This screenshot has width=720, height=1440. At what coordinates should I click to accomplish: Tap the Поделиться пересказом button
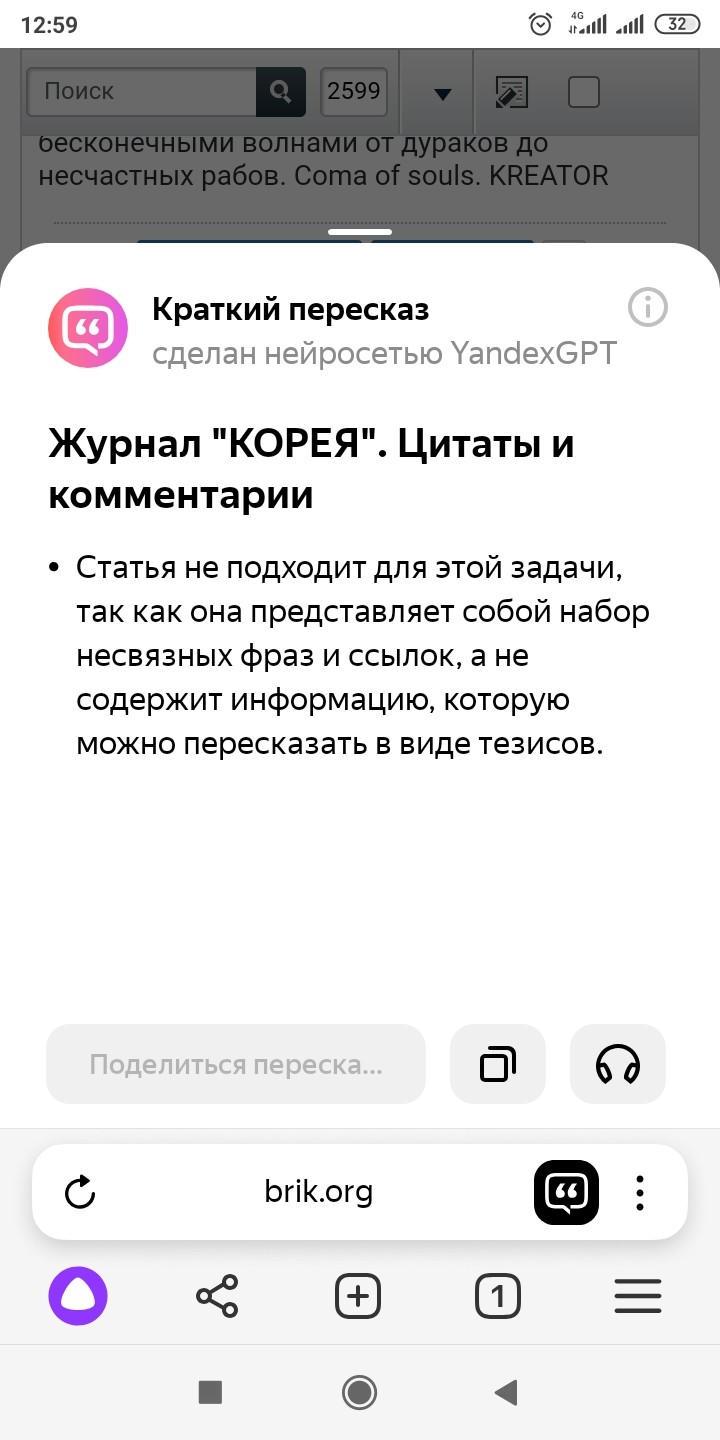tap(236, 1064)
